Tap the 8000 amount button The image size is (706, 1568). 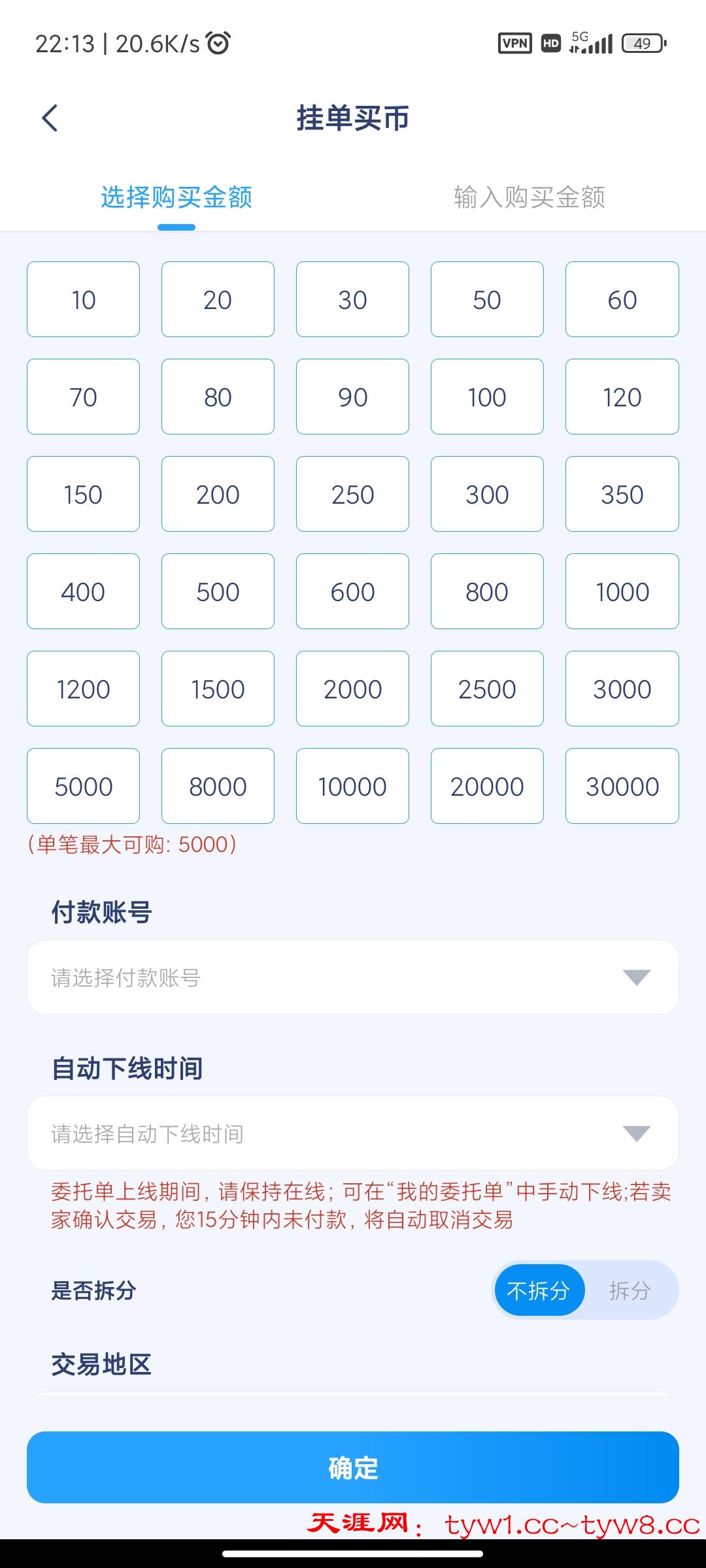point(218,787)
